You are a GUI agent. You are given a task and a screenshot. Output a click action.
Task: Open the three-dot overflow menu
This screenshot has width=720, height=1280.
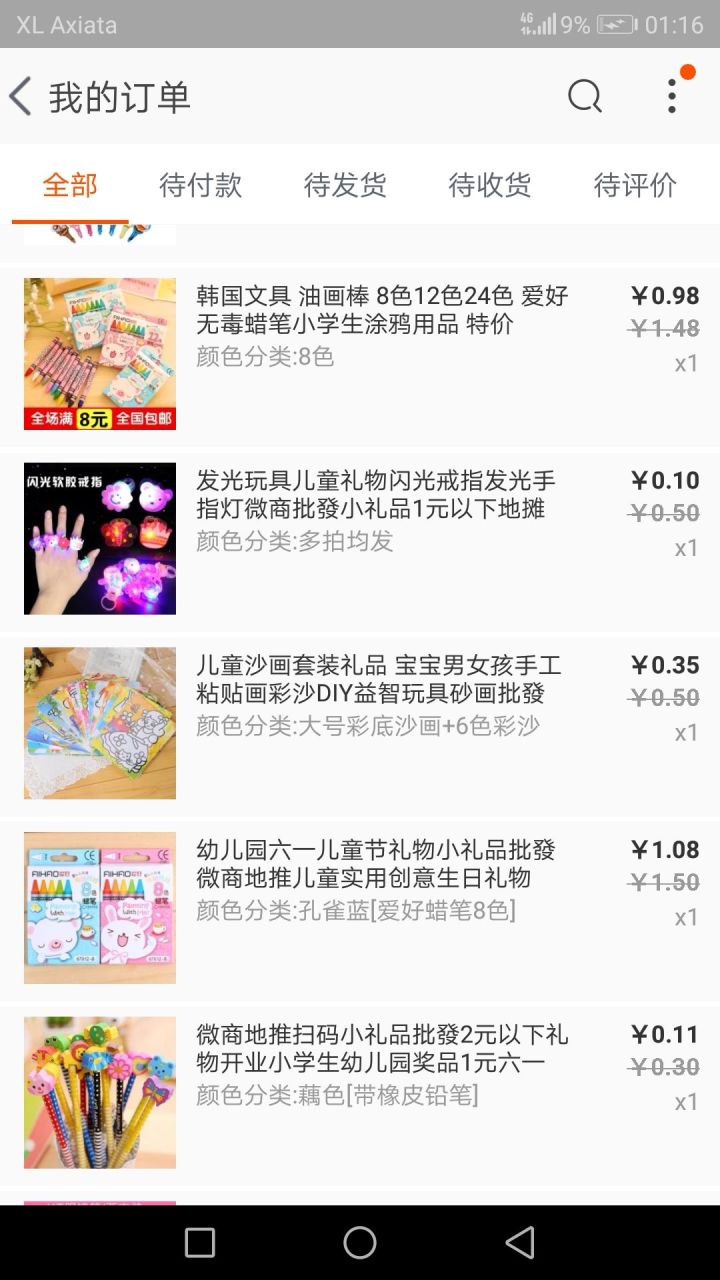pos(672,97)
